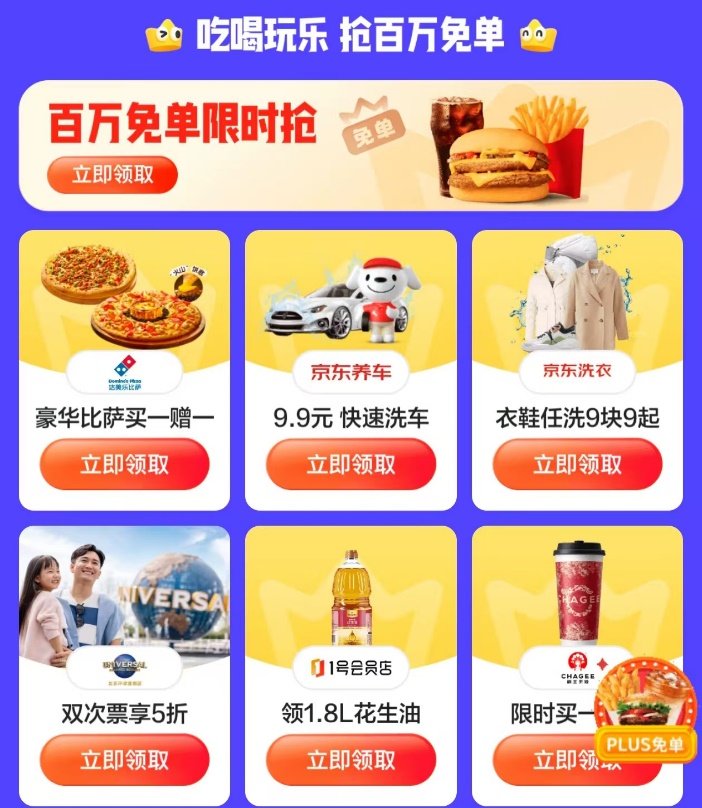Claim the 百万免单限时抢 banner offer
This screenshot has width=702, height=808.
click(112, 175)
